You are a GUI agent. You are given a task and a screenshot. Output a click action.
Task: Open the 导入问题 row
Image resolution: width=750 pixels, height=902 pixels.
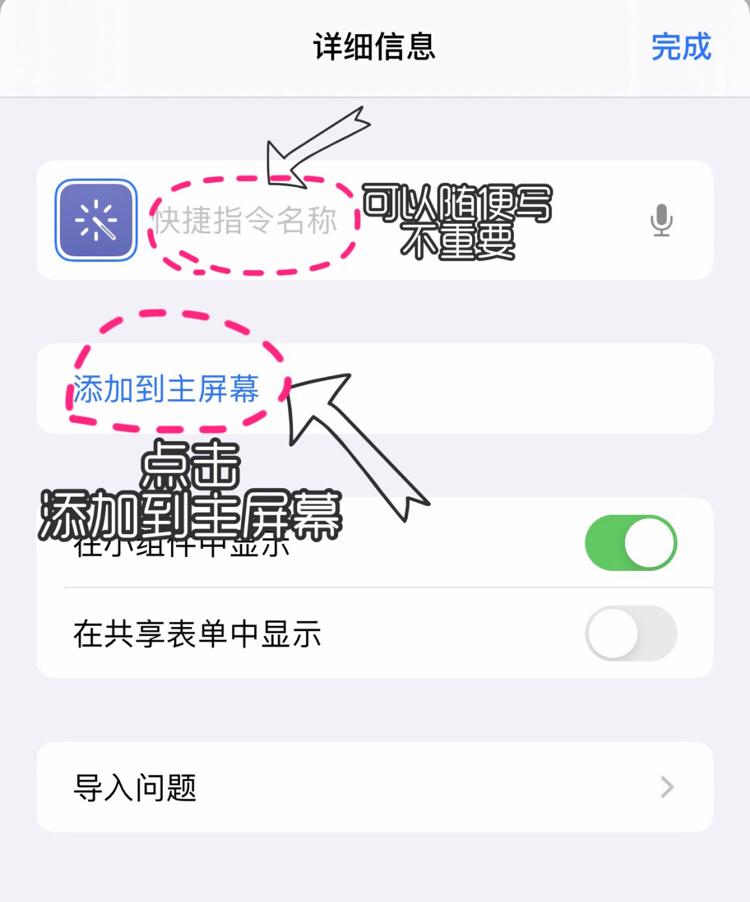374,787
